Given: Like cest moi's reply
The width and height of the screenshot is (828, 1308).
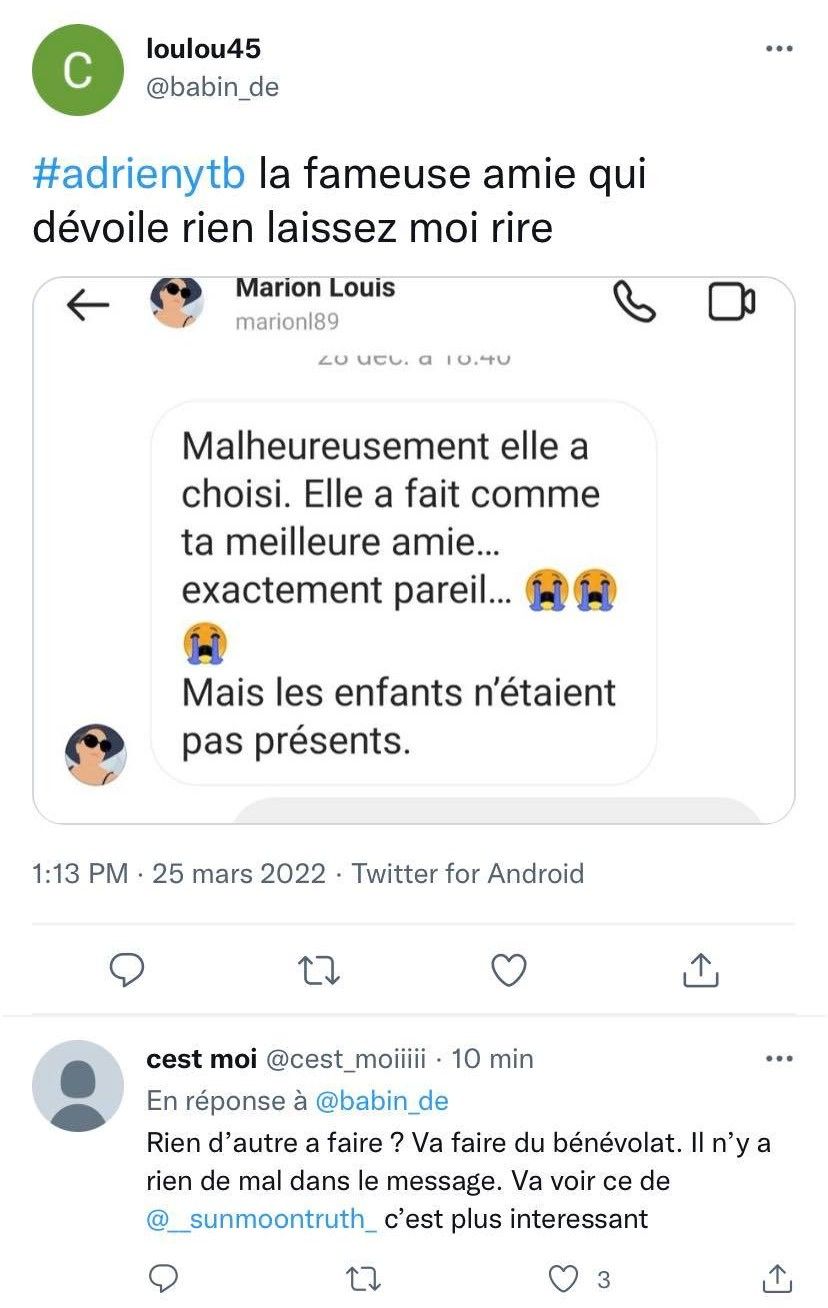Looking at the screenshot, I should coord(566,1278).
